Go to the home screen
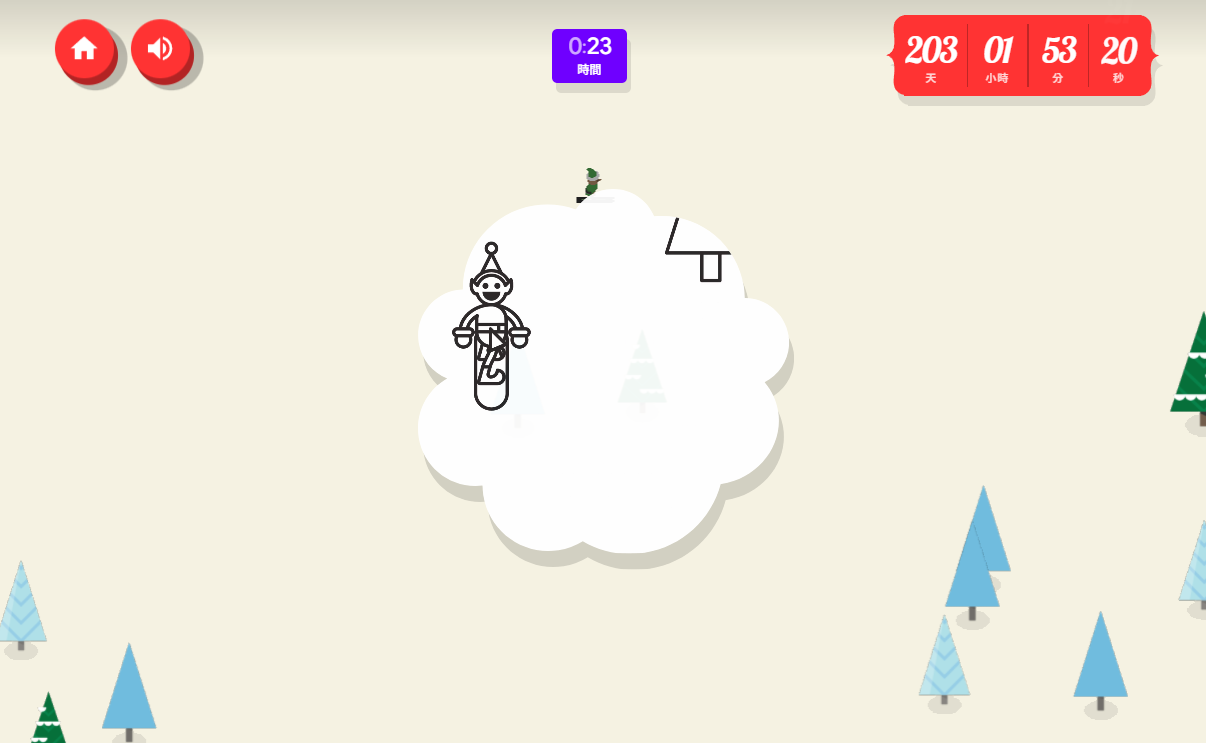The image size is (1206, 743). [x=84, y=48]
